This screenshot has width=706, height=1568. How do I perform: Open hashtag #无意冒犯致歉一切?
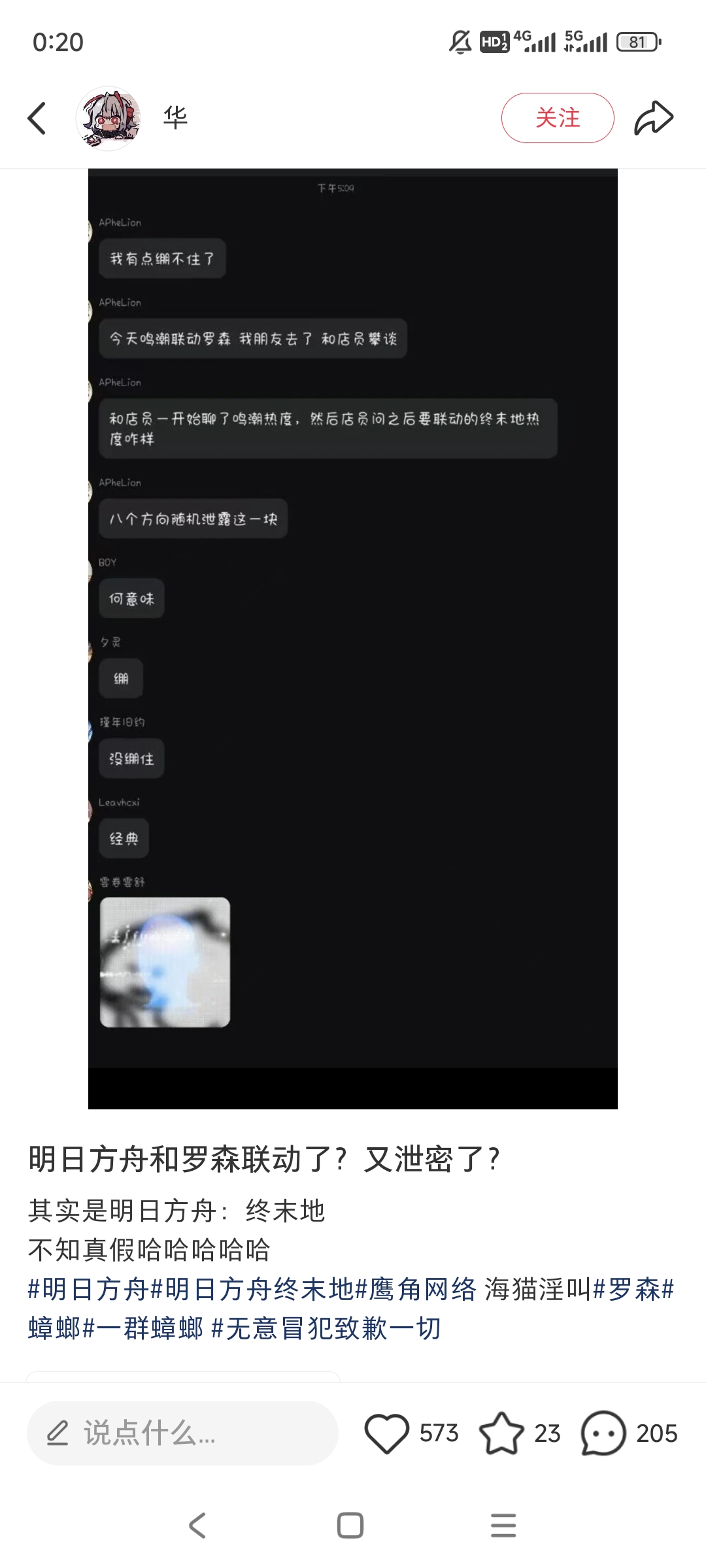(x=326, y=1328)
